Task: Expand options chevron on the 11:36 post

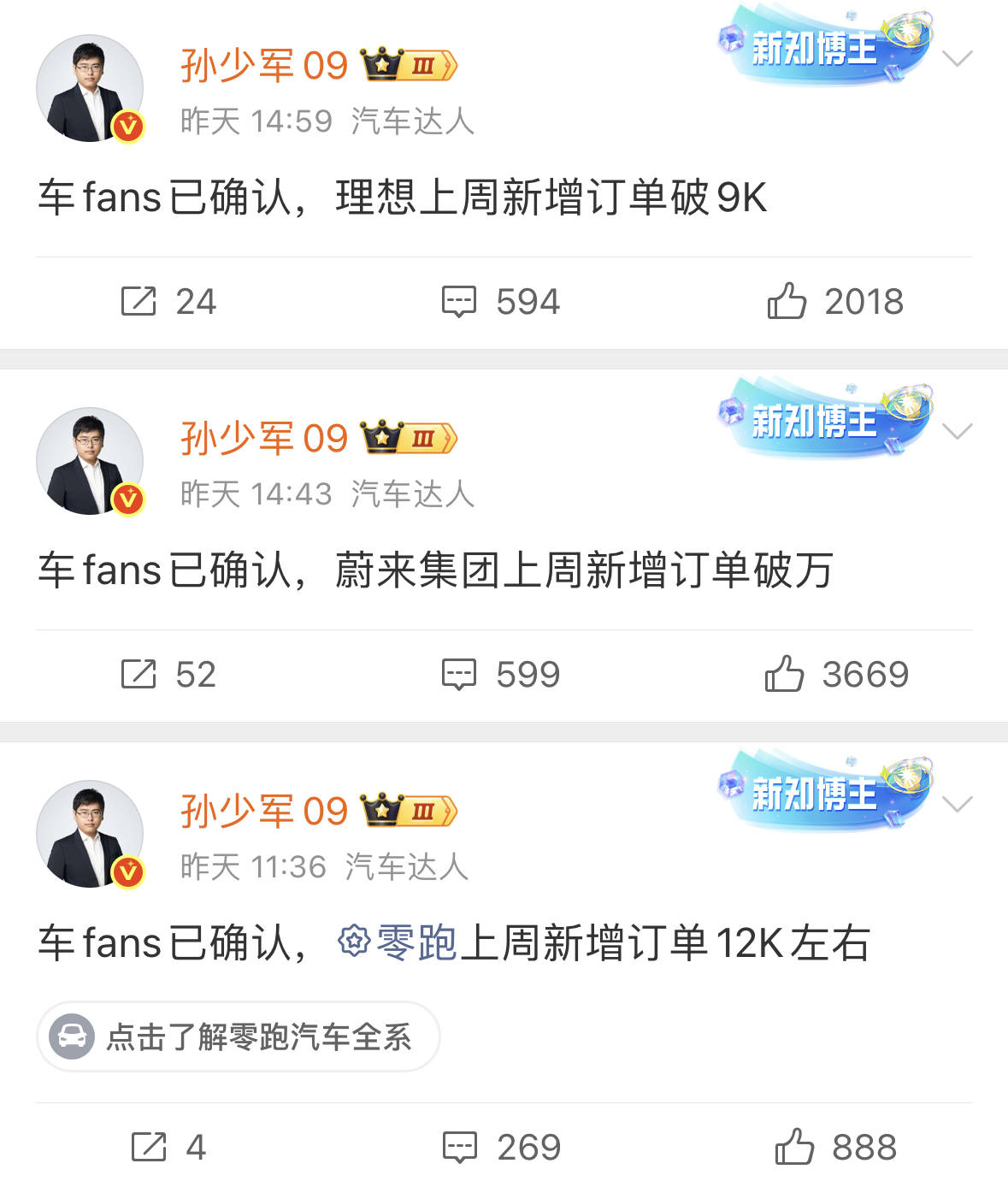Action: [x=957, y=804]
